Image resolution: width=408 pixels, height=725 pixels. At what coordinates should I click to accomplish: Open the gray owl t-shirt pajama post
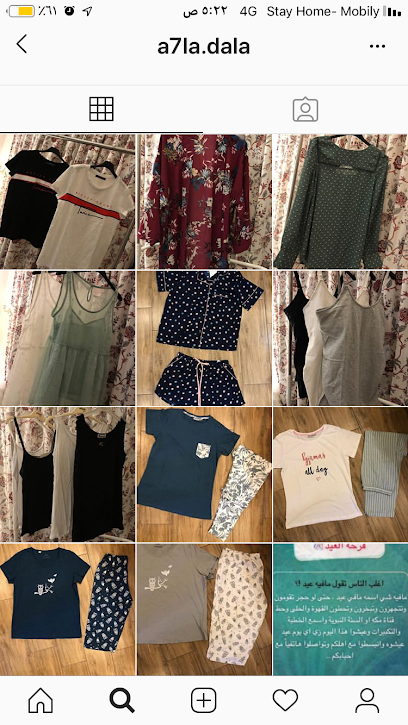pos(204,610)
